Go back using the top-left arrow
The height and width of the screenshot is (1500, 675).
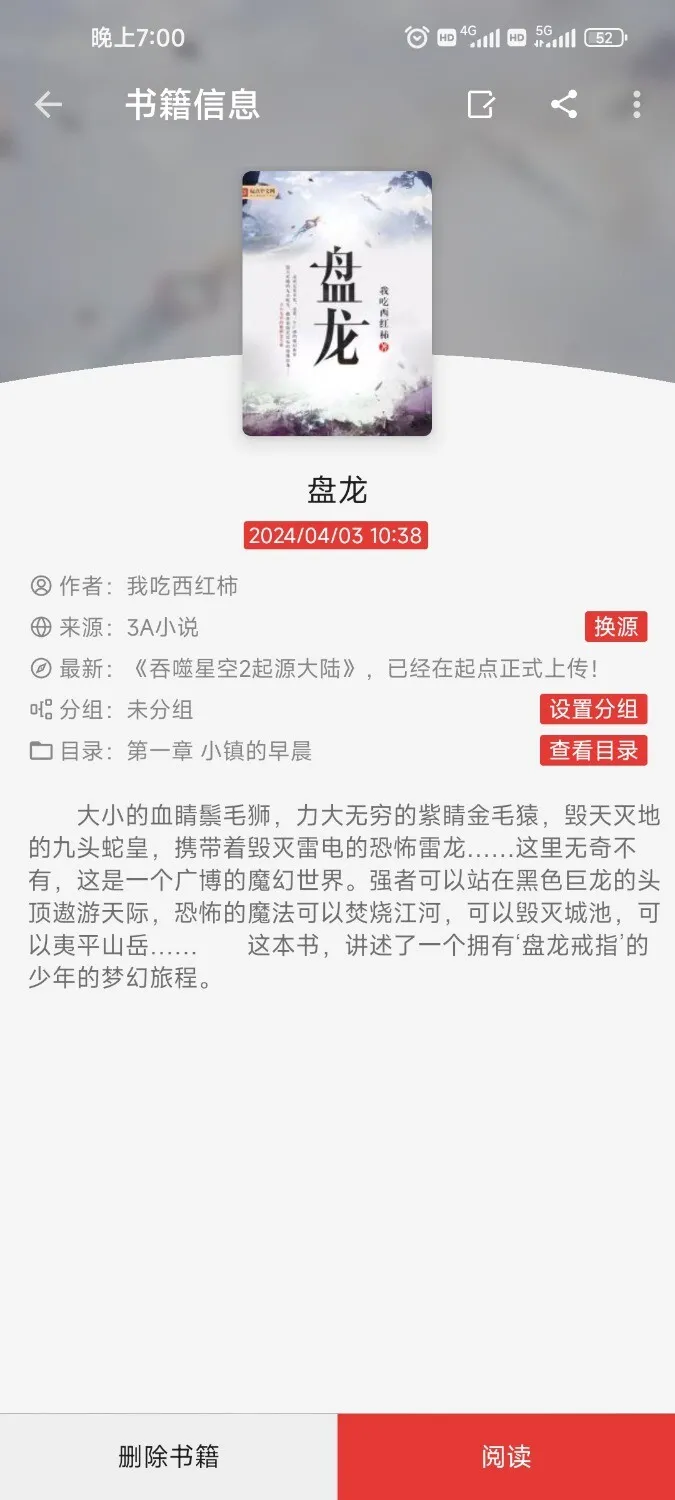[48, 105]
